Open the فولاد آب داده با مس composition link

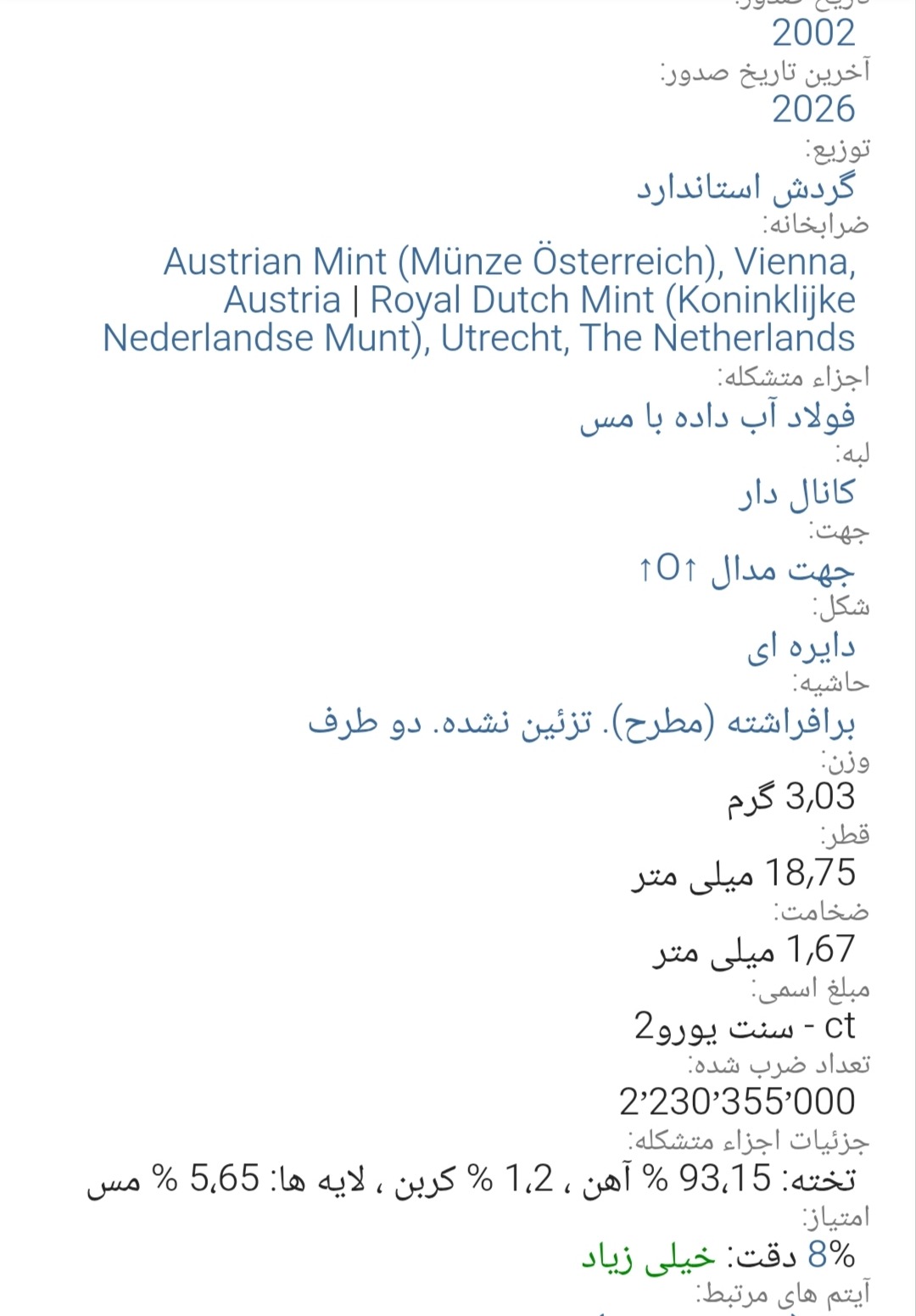coord(718,417)
